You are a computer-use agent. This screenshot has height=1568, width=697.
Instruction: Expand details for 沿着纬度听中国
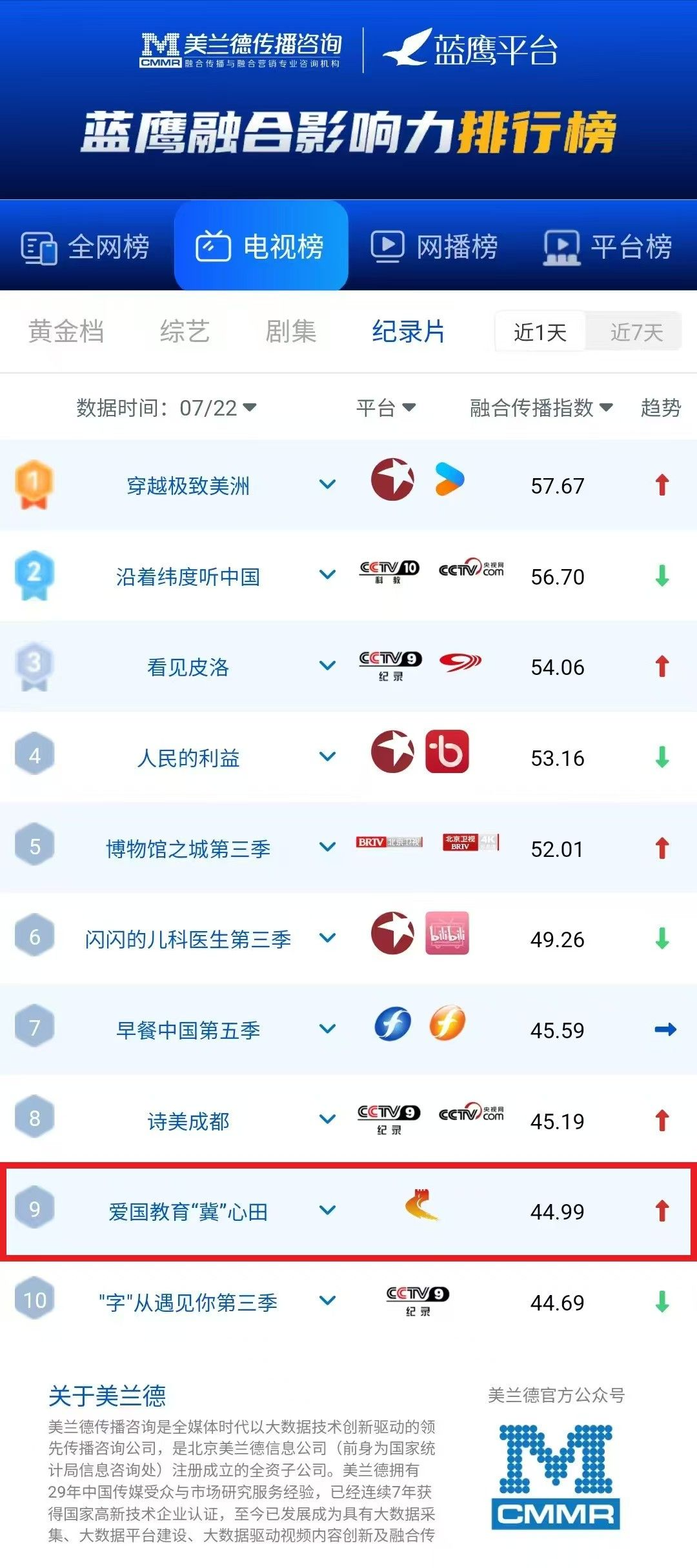(x=328, y=575)
